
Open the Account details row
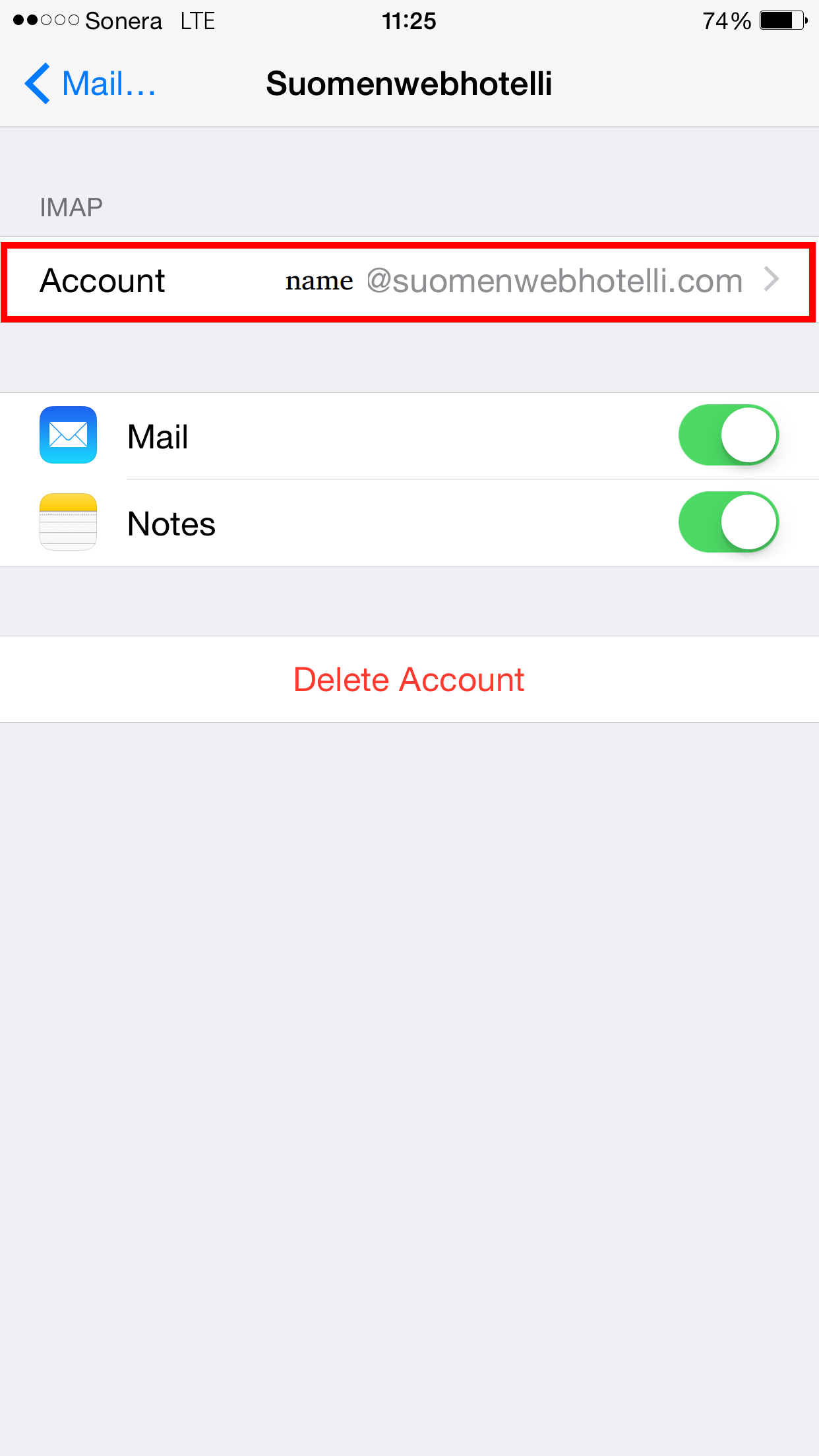(409, 282)
